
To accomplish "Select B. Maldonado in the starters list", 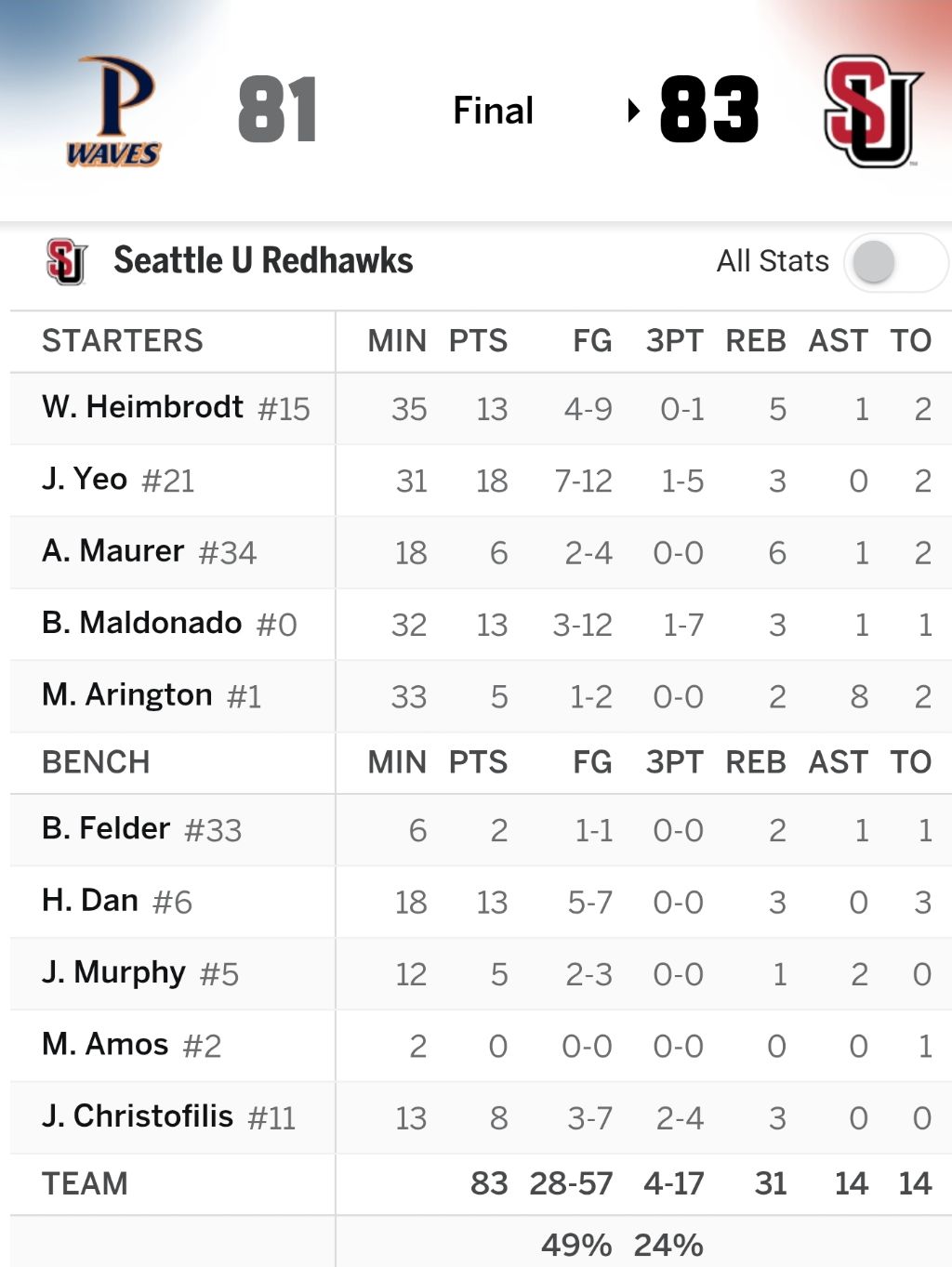I will 141,622.
